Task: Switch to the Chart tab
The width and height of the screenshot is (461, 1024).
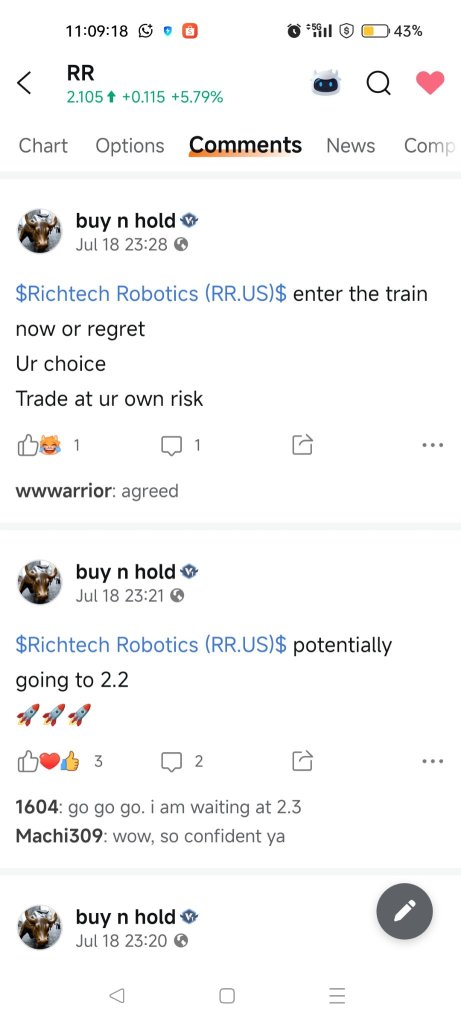Action: point(43,146)
